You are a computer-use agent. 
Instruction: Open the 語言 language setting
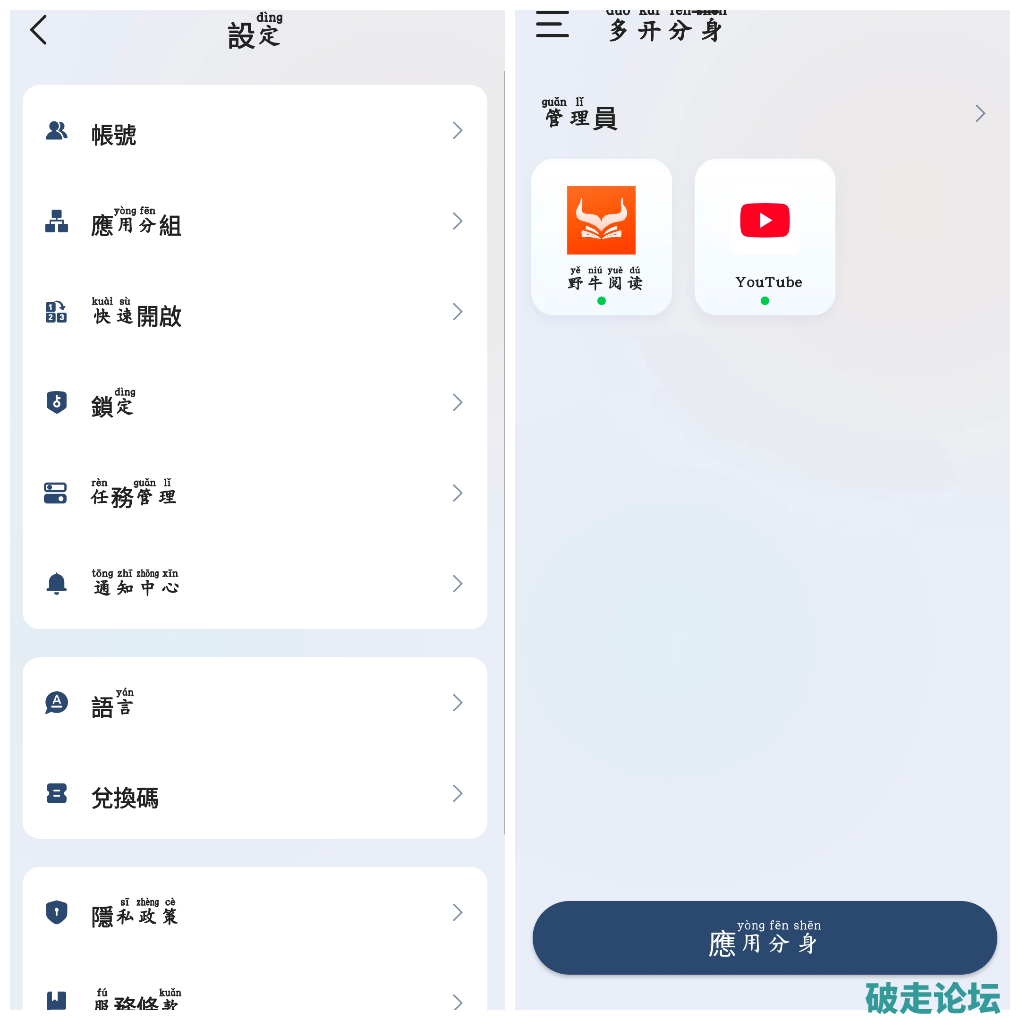coord(254,703)
